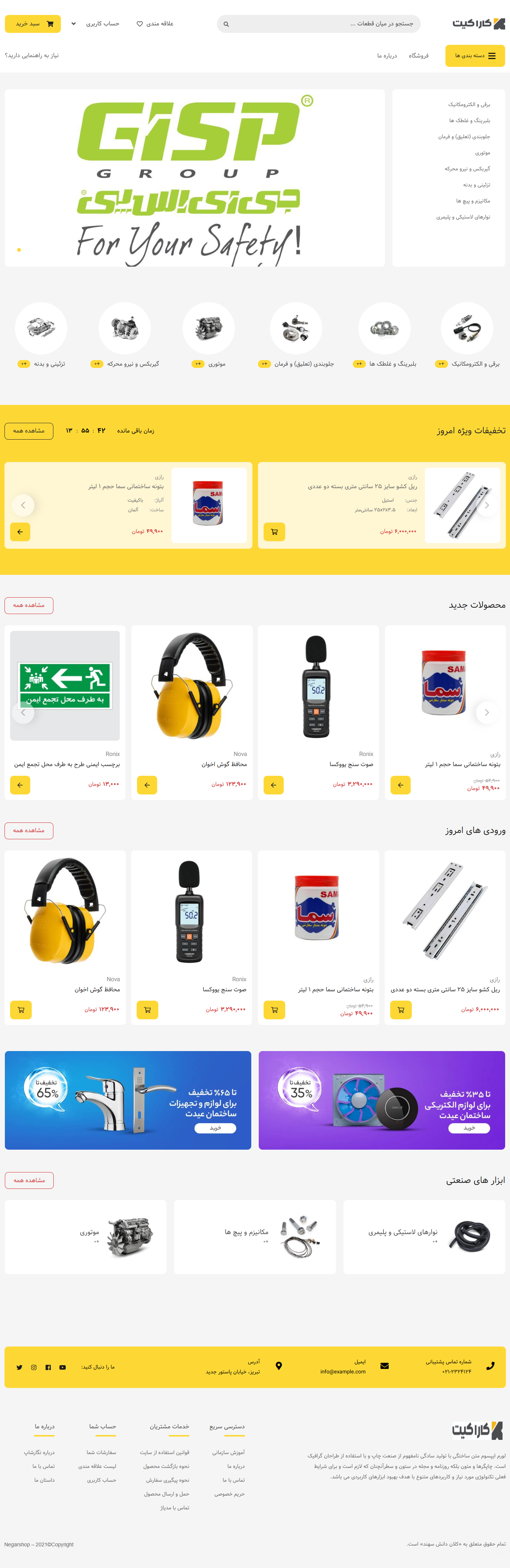Image resolution: width=510 pixels, height=1568 pixels.
Task: Open حریم خصوصی footer link
Action: tap(229, 1494)
